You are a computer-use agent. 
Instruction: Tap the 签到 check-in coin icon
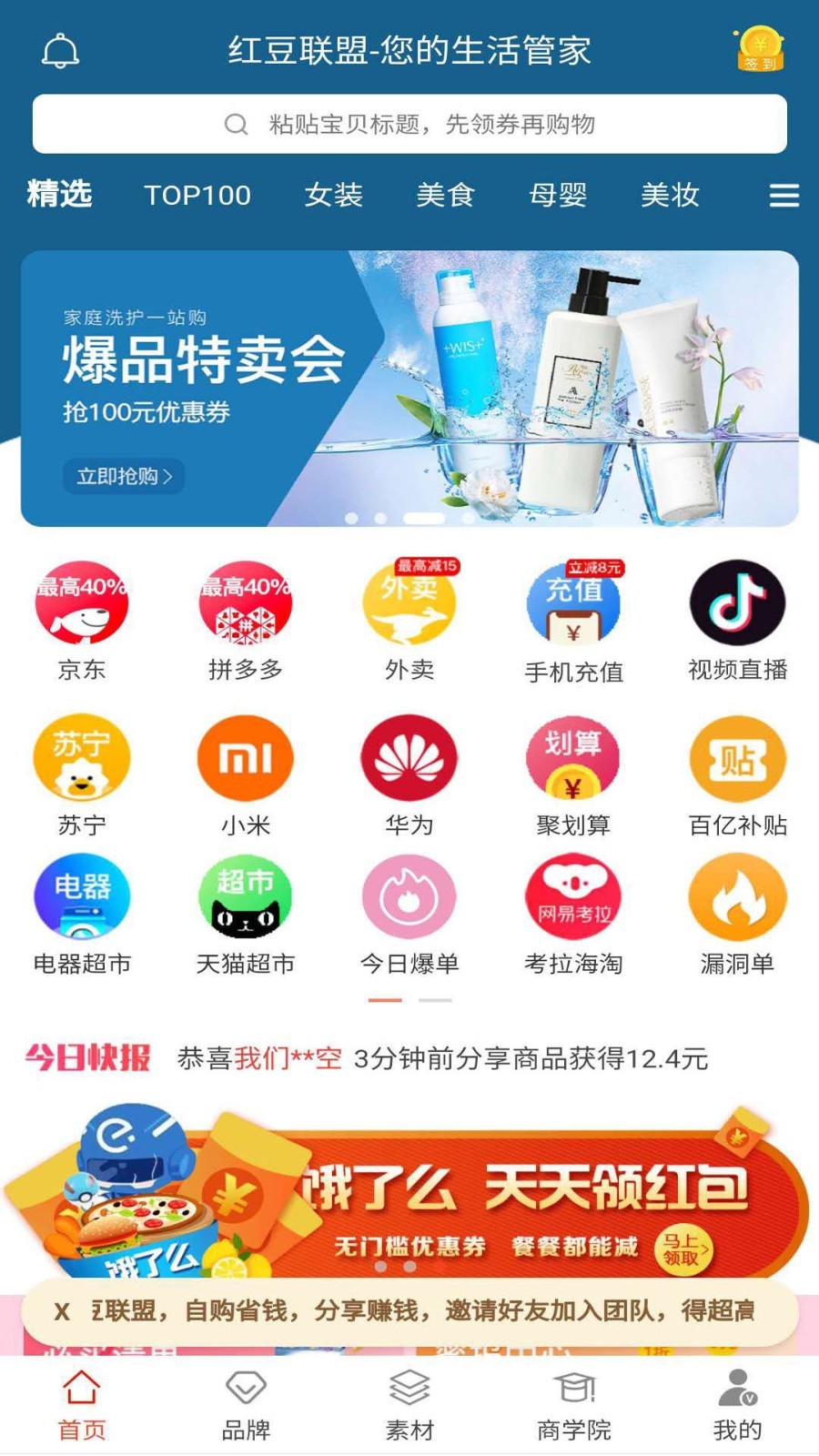pos(759,49)
